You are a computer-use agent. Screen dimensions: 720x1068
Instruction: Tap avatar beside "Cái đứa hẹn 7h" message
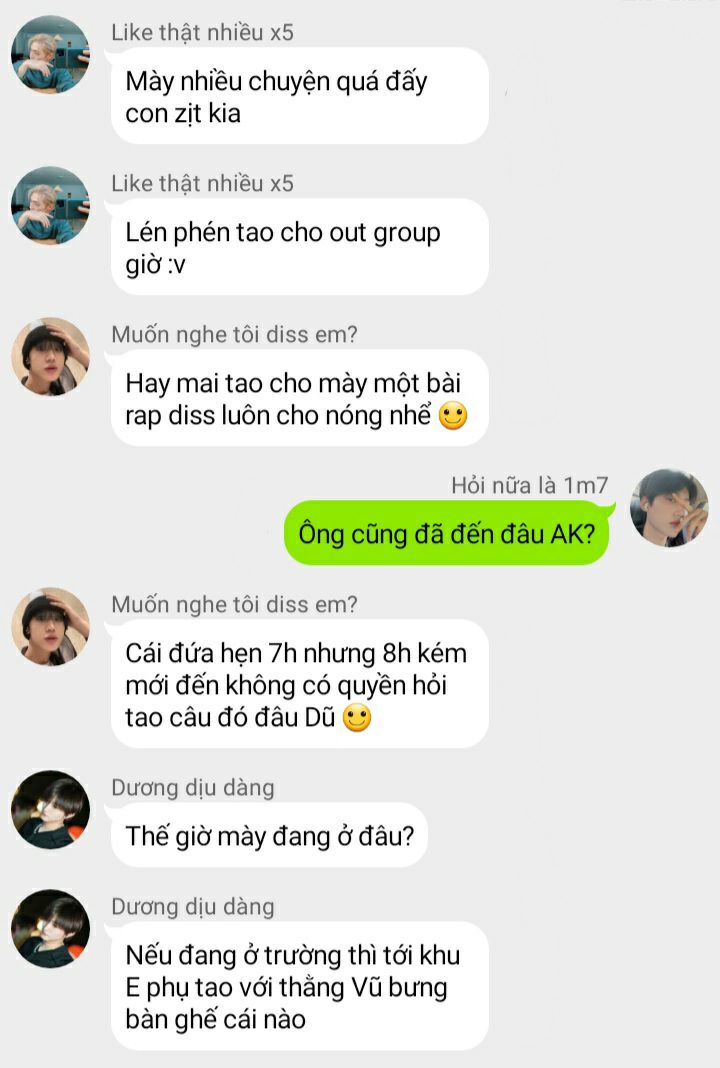(x=50, y=627)
